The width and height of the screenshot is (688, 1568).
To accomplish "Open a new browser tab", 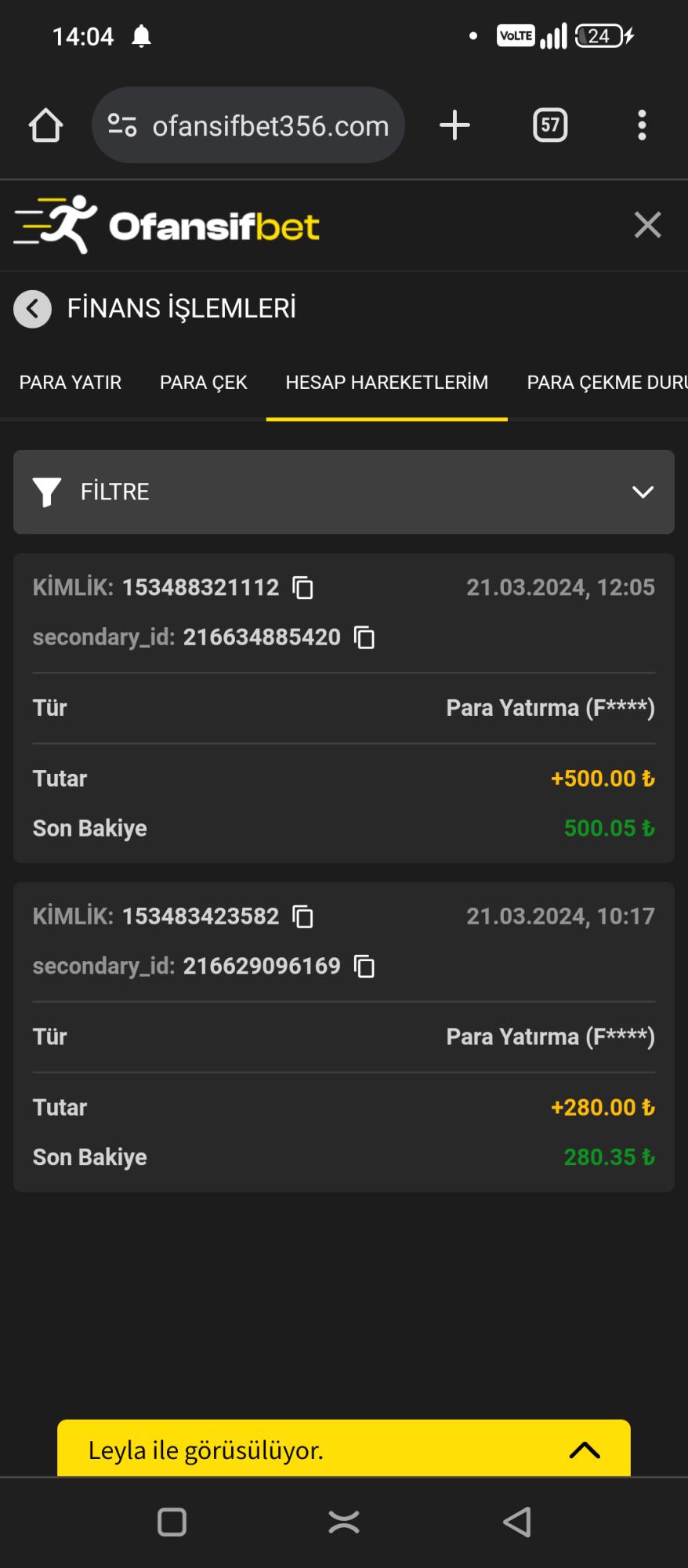I will [454, 125].
